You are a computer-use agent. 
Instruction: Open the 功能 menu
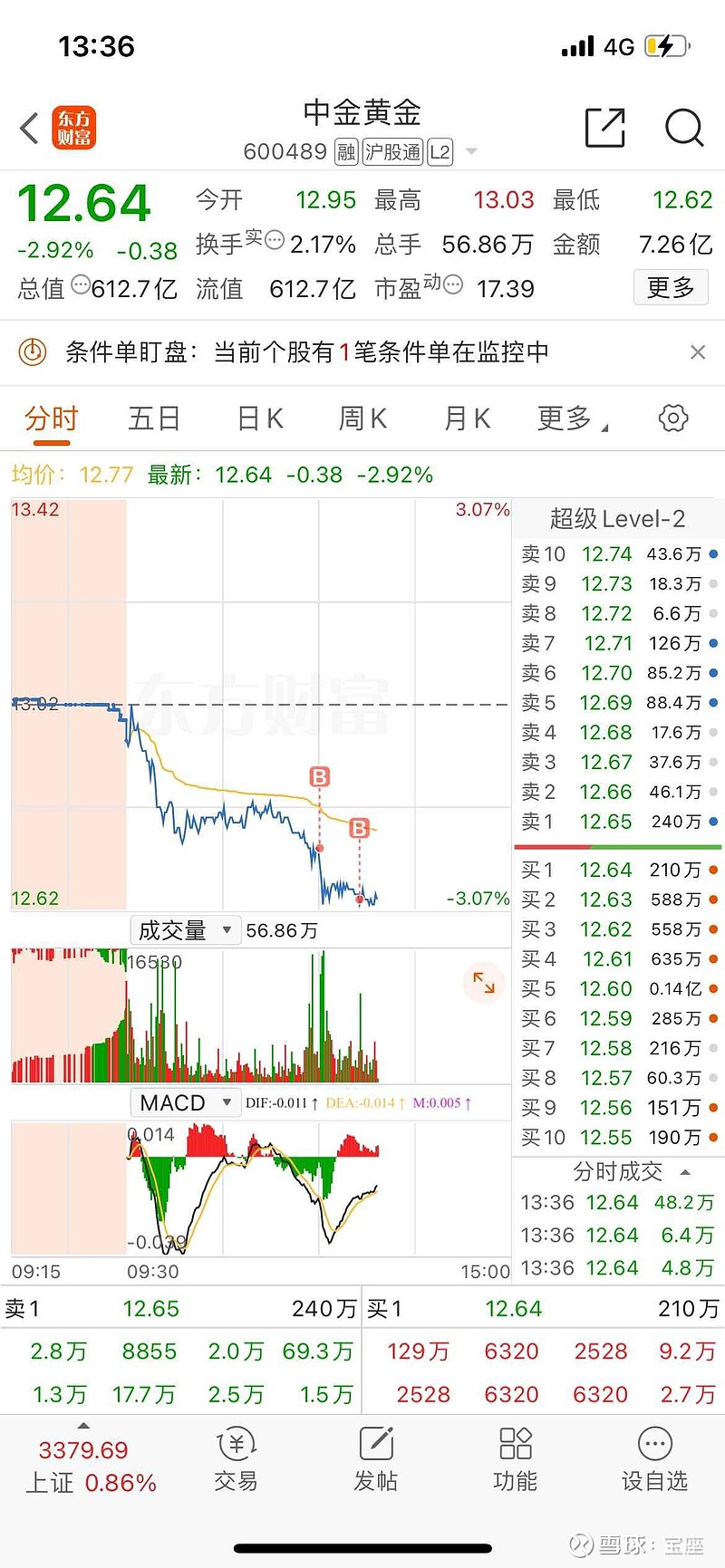coord(515,1460)
